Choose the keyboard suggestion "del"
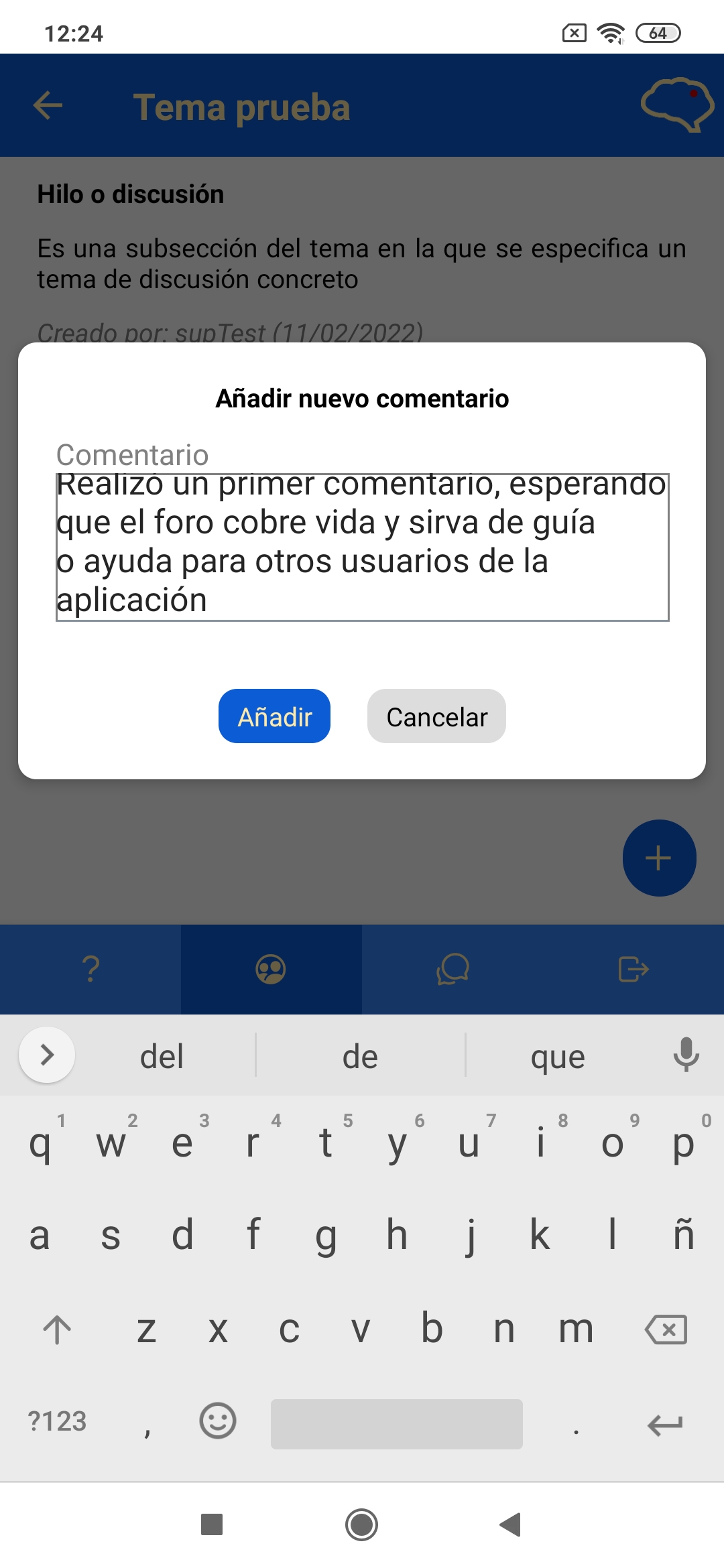The width and height of the screenshot is (724, 1568). point(162,1057)
